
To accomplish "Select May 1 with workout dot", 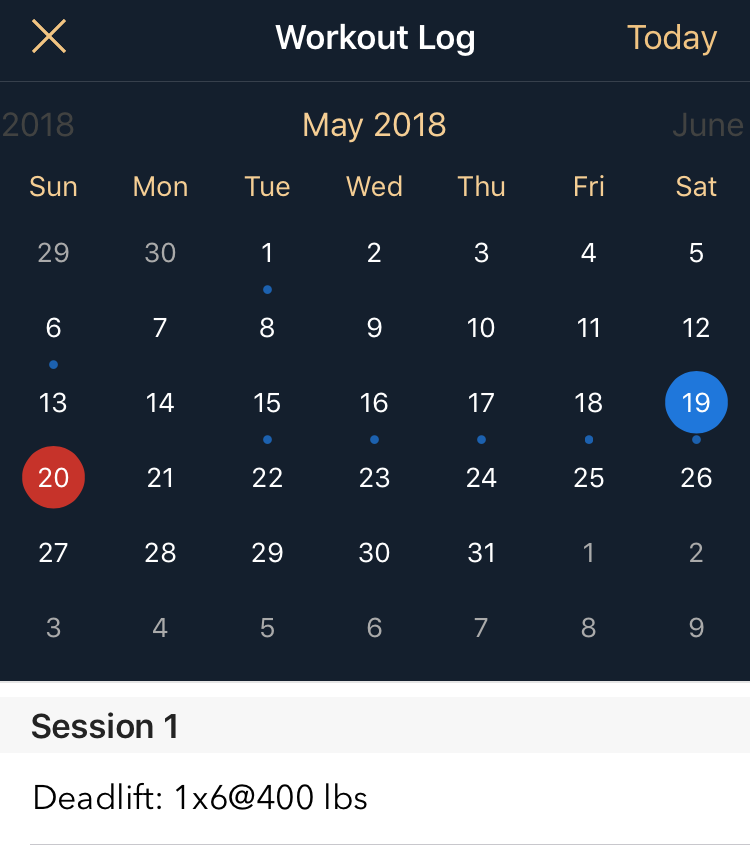I will tap(267, 253).
